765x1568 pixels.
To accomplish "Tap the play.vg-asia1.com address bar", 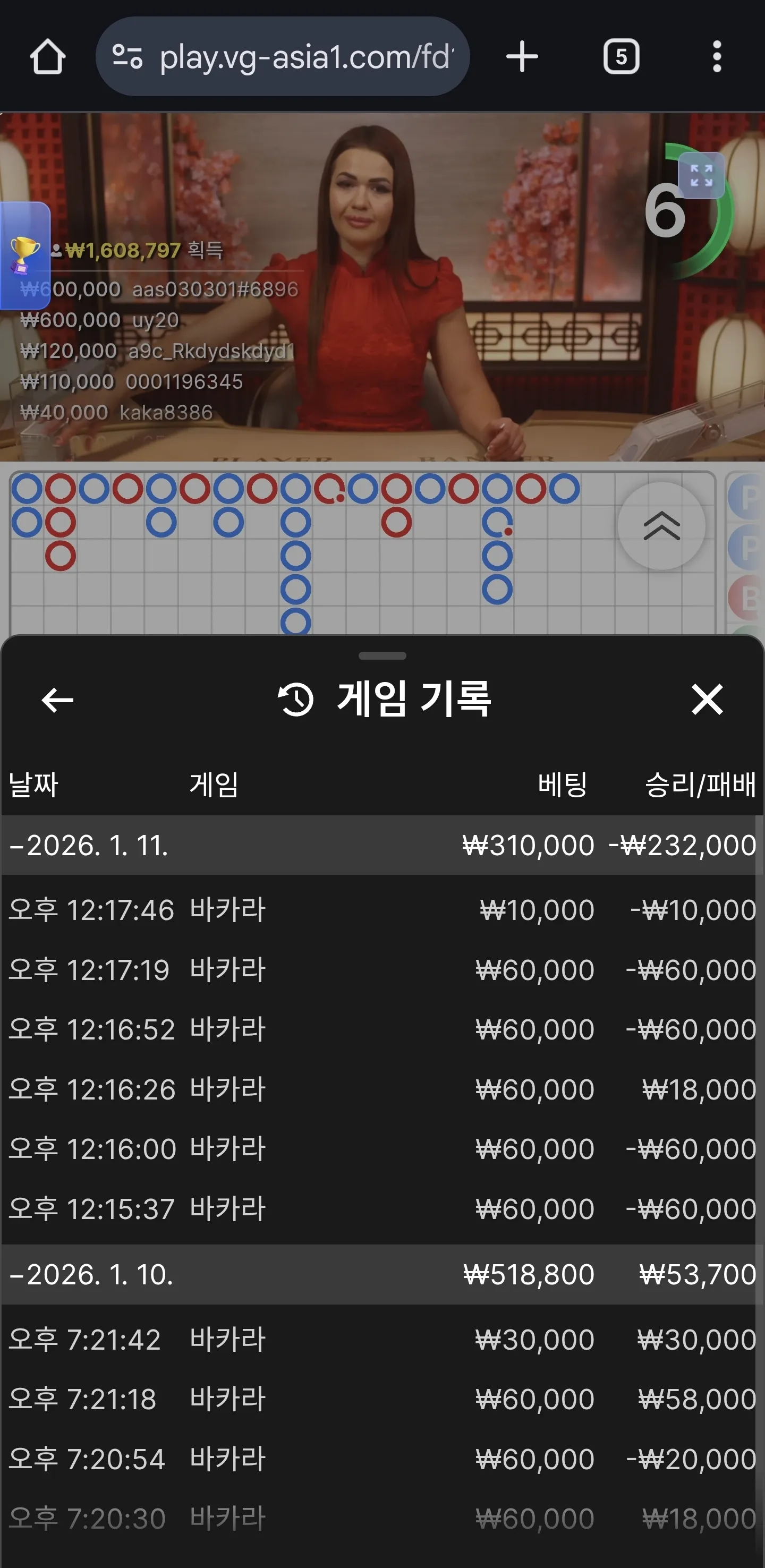I will [283, 57].
